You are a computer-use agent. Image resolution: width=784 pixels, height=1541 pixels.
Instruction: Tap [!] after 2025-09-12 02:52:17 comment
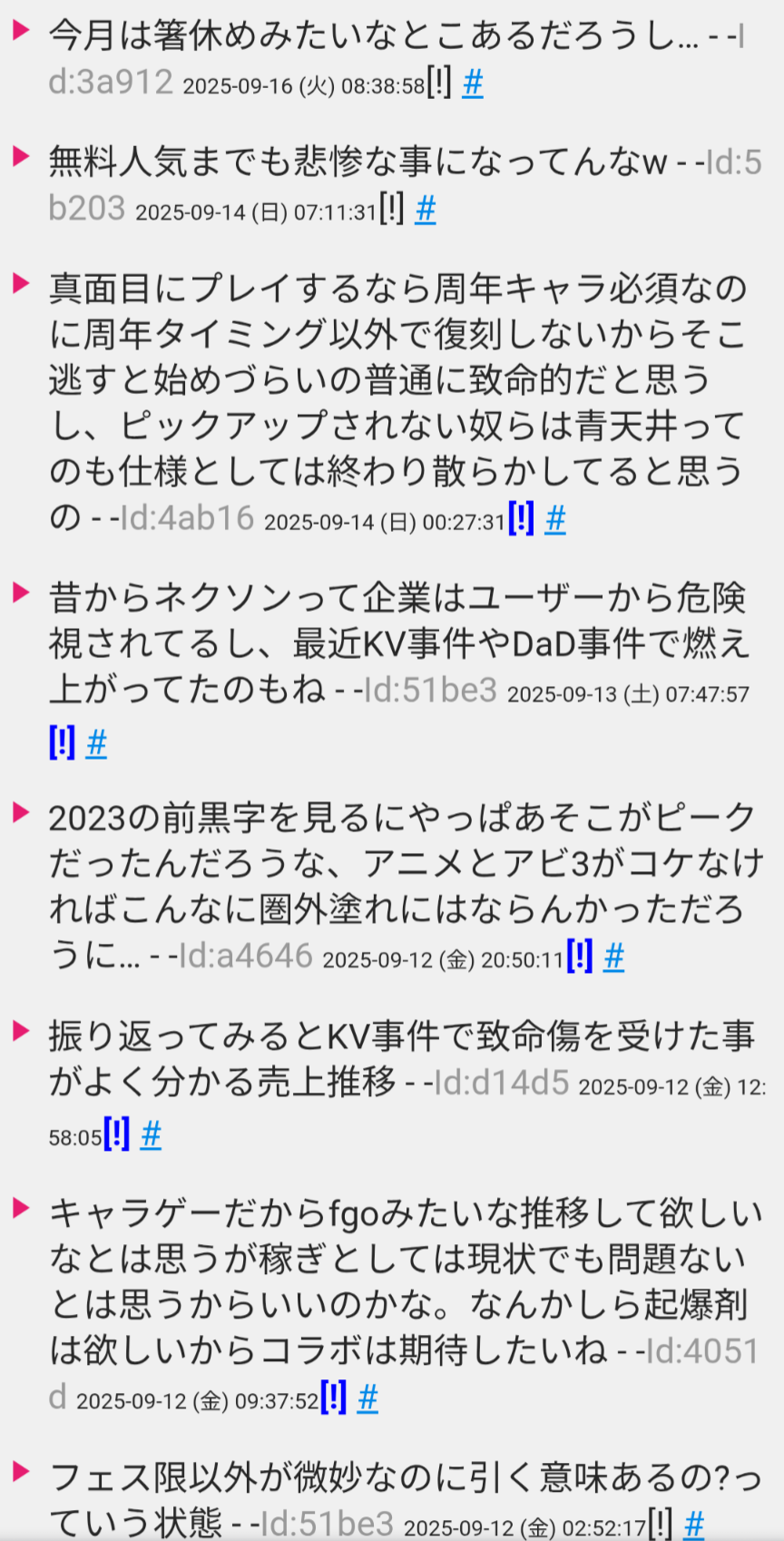[x=661, y=1524]
